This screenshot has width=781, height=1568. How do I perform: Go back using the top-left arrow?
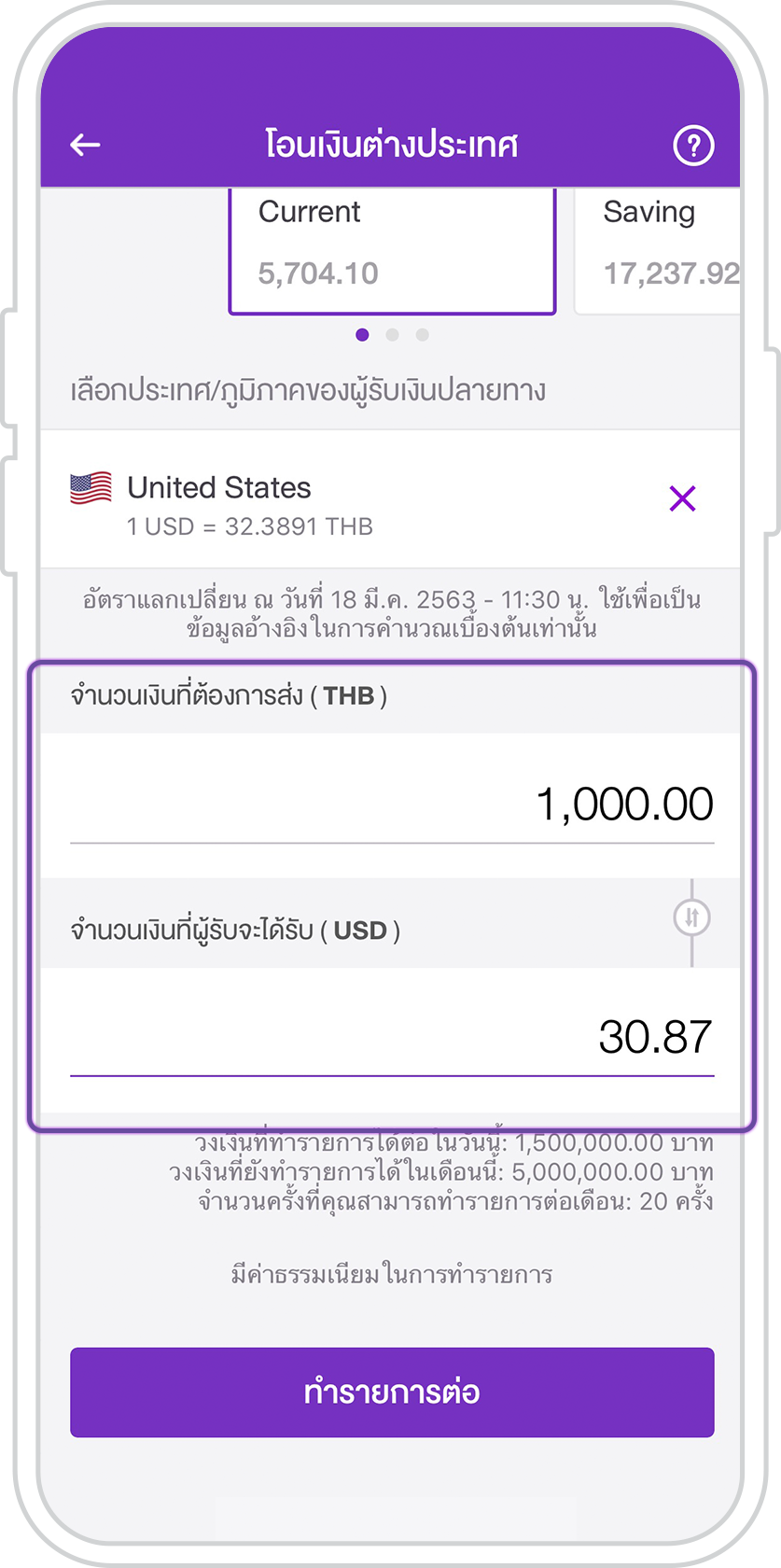click(85, 145)
